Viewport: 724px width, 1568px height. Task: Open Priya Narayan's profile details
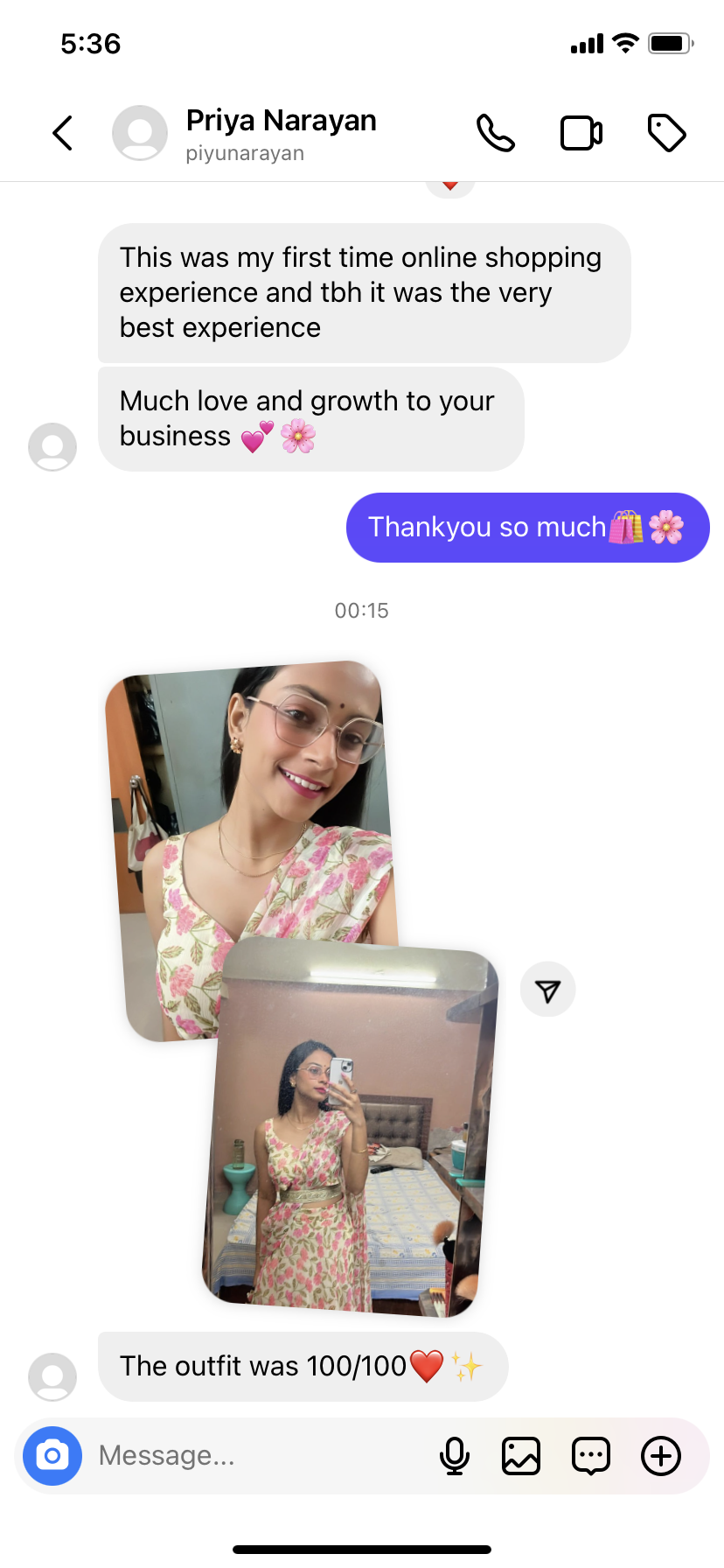280,134
